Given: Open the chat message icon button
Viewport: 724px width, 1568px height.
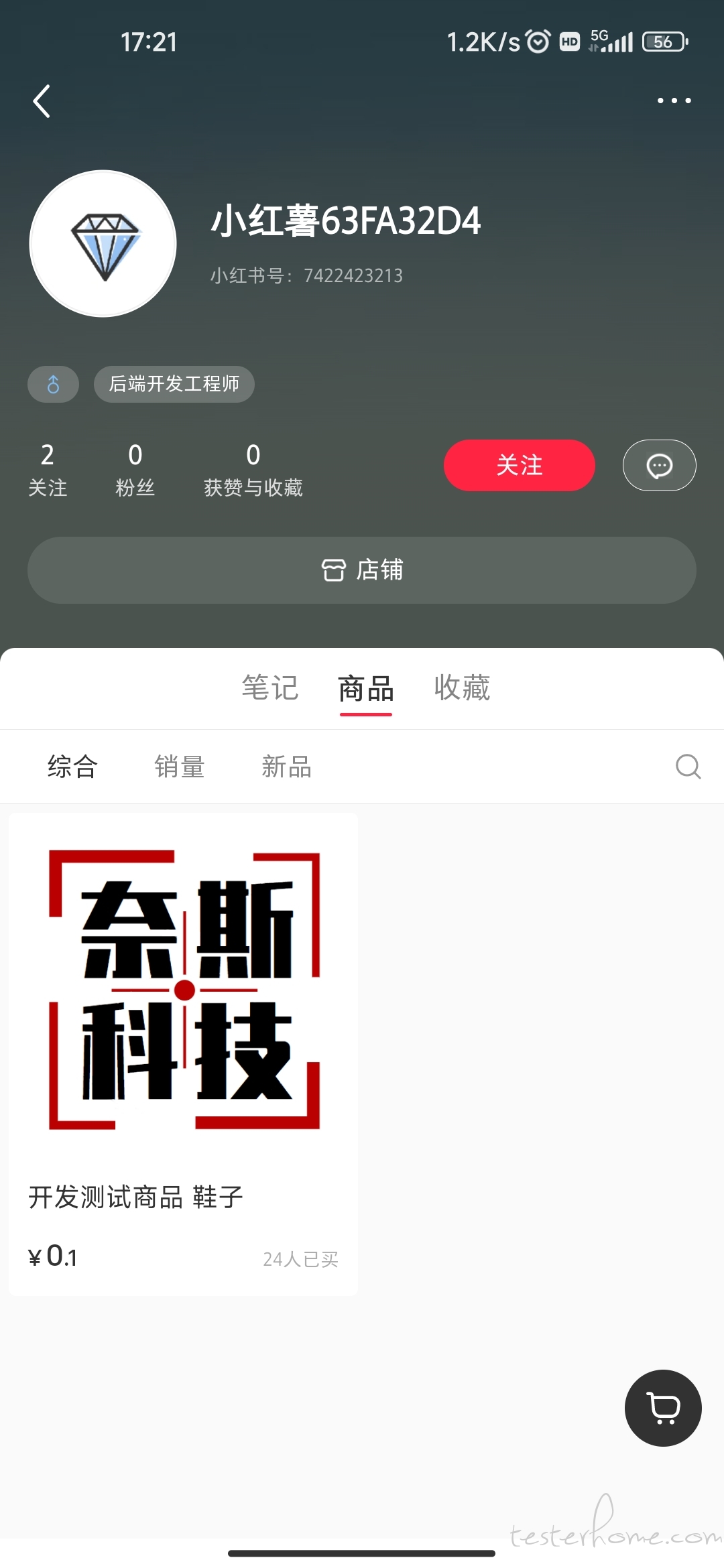Looking at the screenshot, I should tap(659, 465).
